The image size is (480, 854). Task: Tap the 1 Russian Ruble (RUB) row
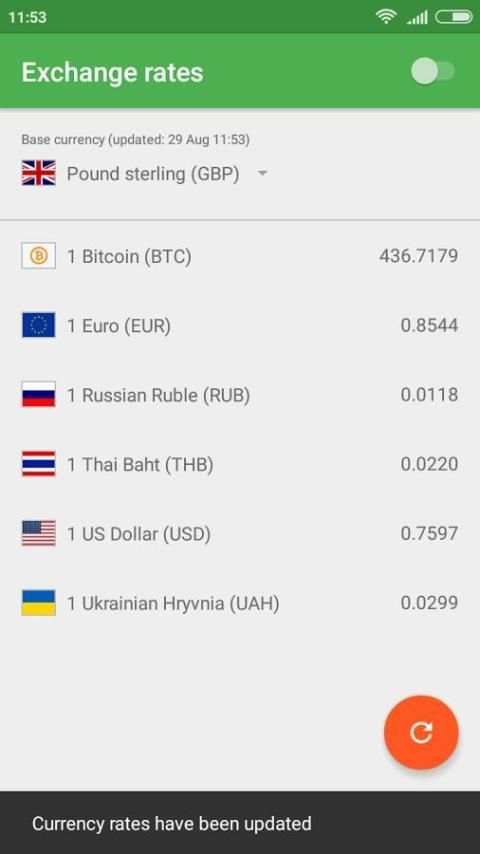pyautogui.click(x=240, y=394)
